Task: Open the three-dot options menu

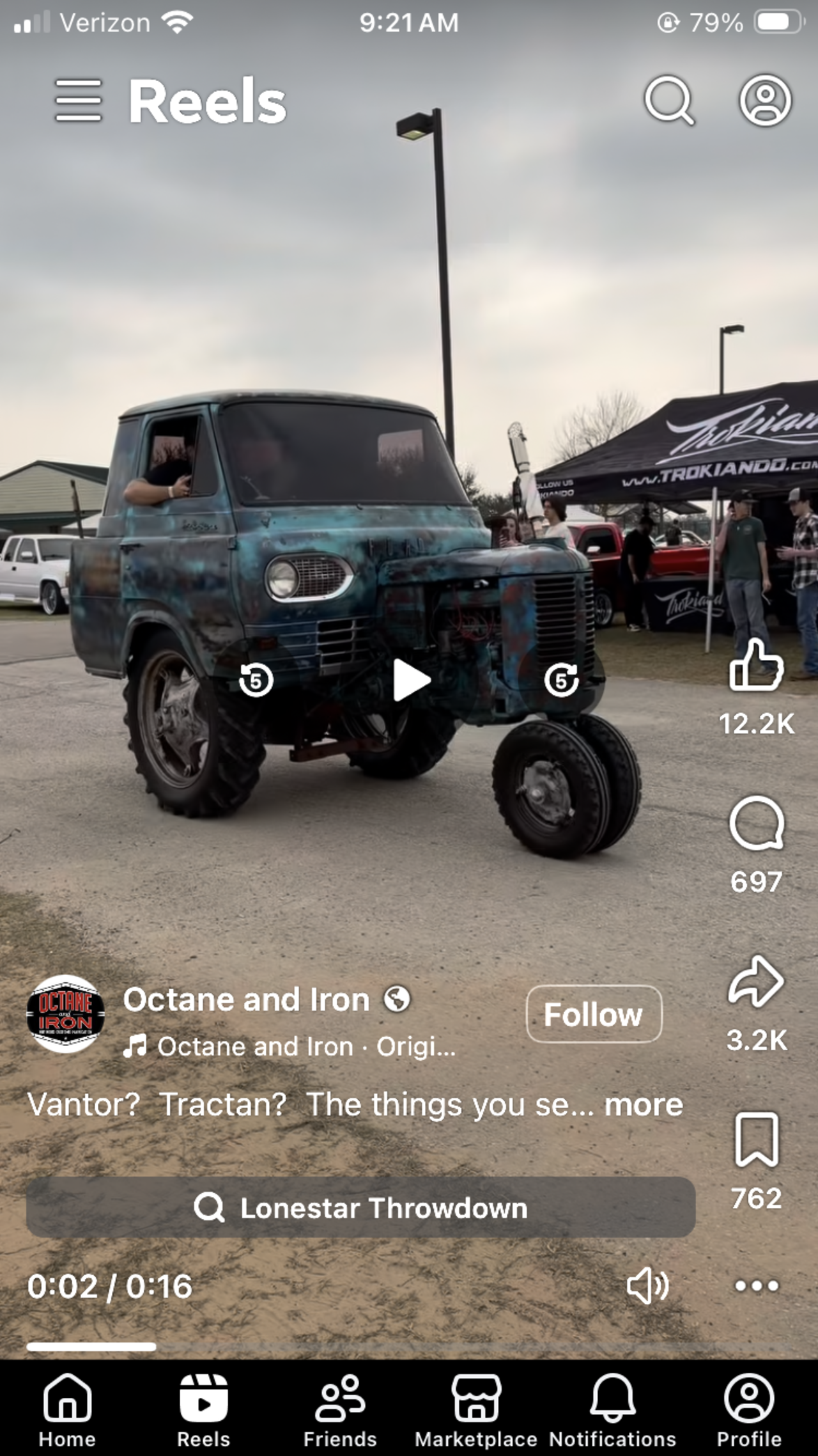Action: click(x=757, y=1285)
